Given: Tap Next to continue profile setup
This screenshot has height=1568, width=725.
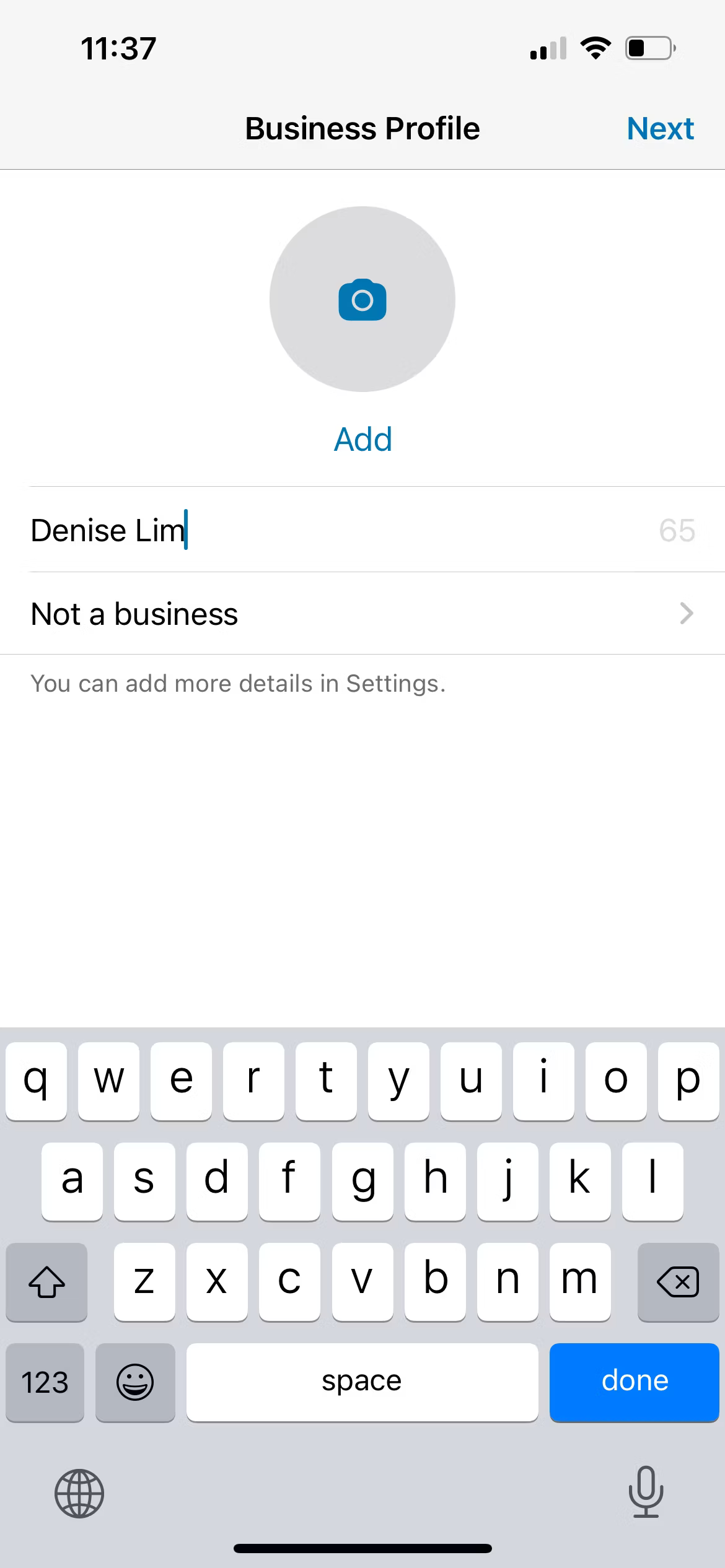Looking at the screenshot, I should pos(660,129).
